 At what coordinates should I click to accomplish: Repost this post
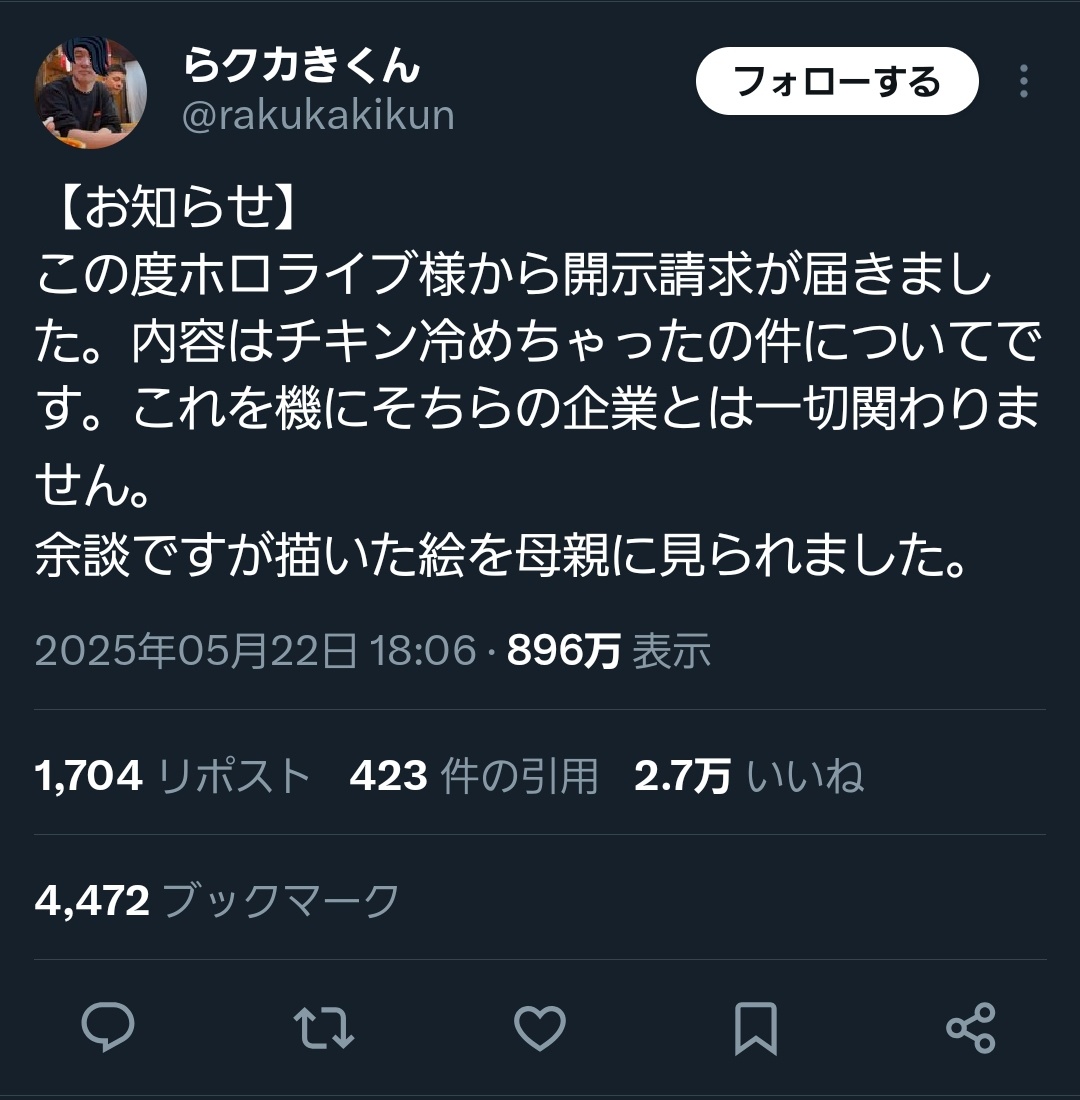(324, 1027)
